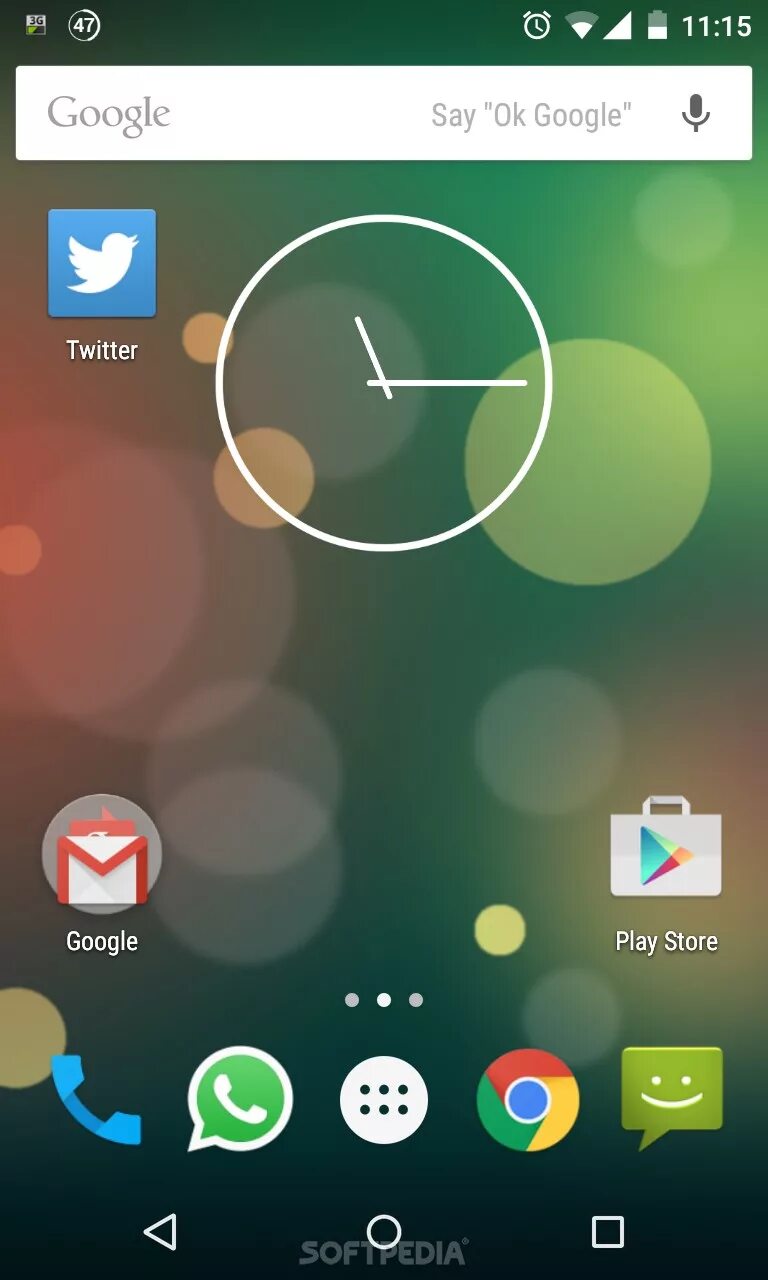
Task: Tap the home navigation button
Action: (384, 1232)
